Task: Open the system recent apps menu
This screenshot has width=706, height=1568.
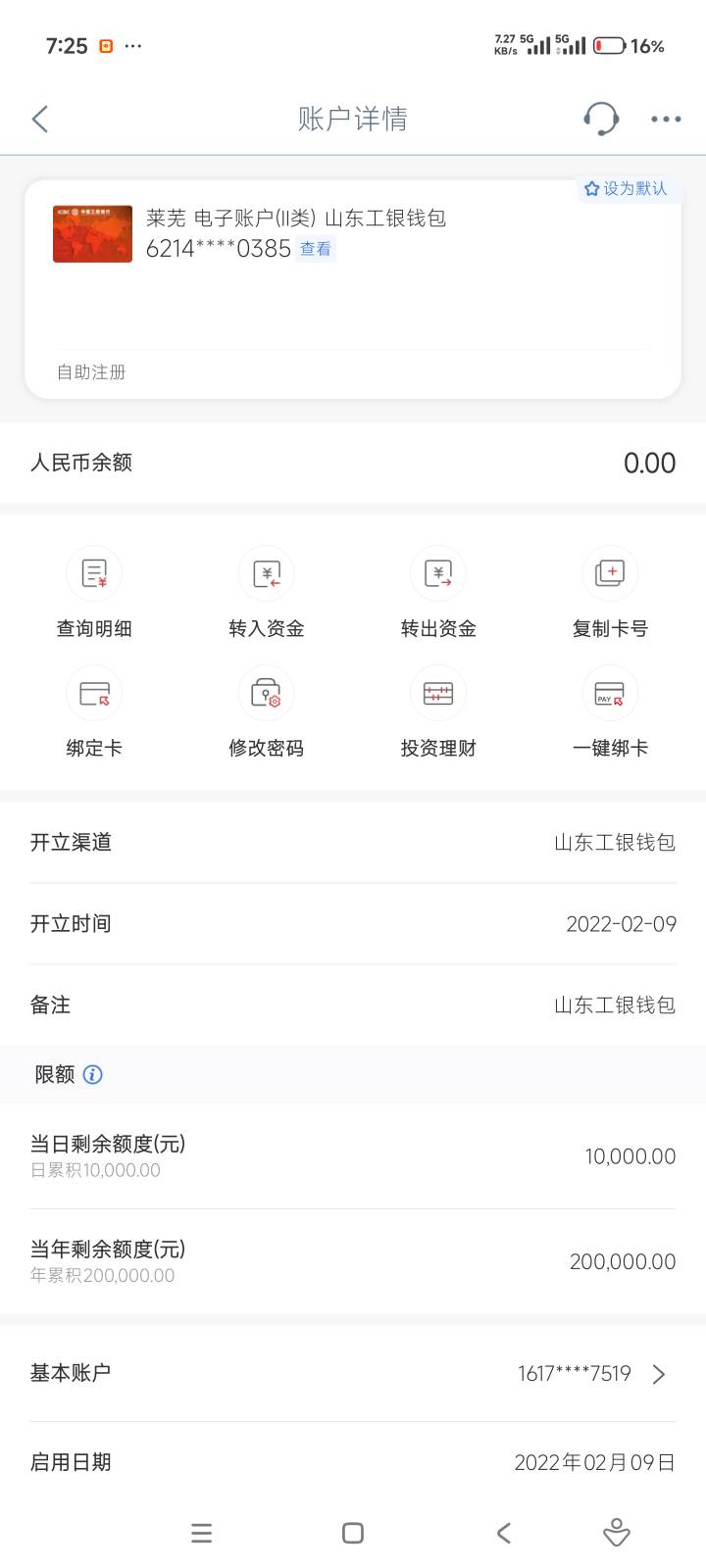Action: click(x=202, y=1534)
